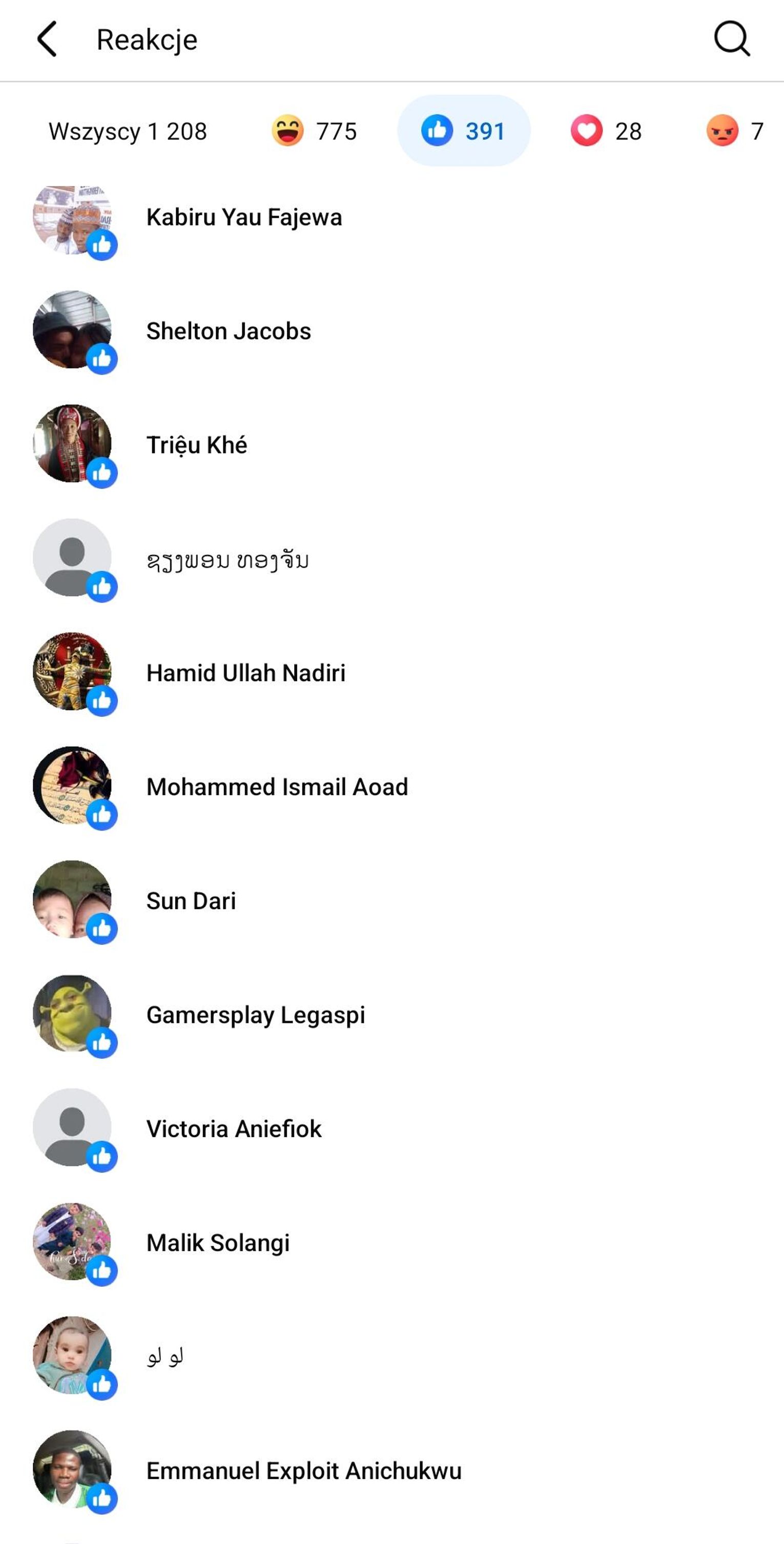The width and height of the screenshot is (784, 1544).
Task: Open search in the reactions list
Action: [x=731, y=39]
